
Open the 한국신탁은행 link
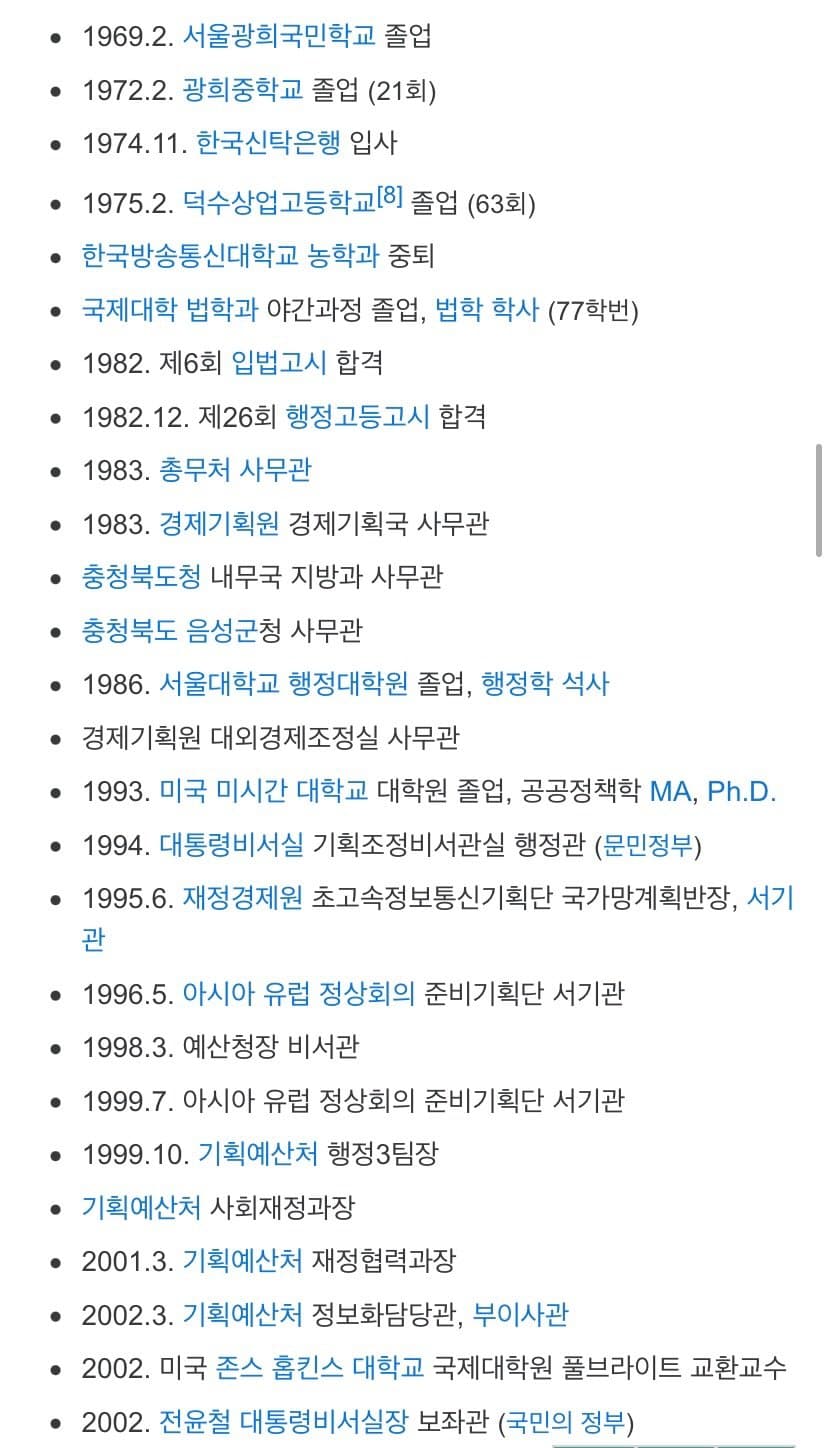268,143
